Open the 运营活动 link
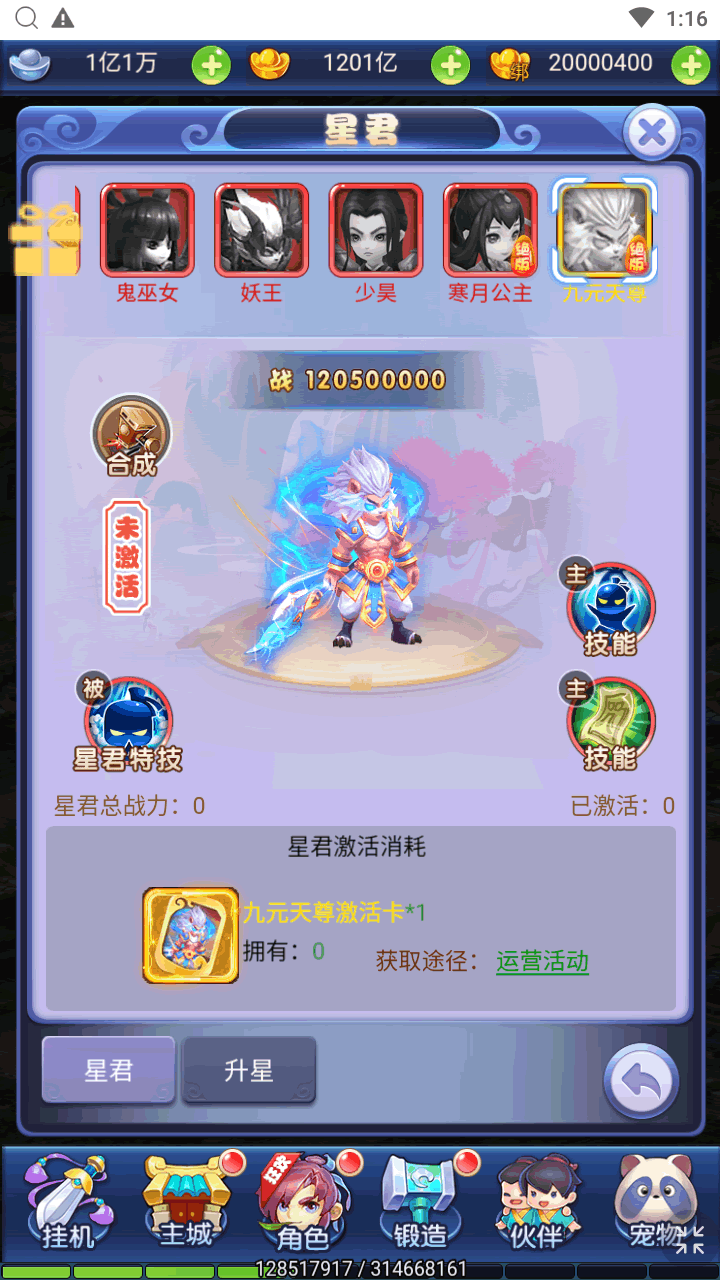This screenshot has width=720, height=1280. (542, 962)
